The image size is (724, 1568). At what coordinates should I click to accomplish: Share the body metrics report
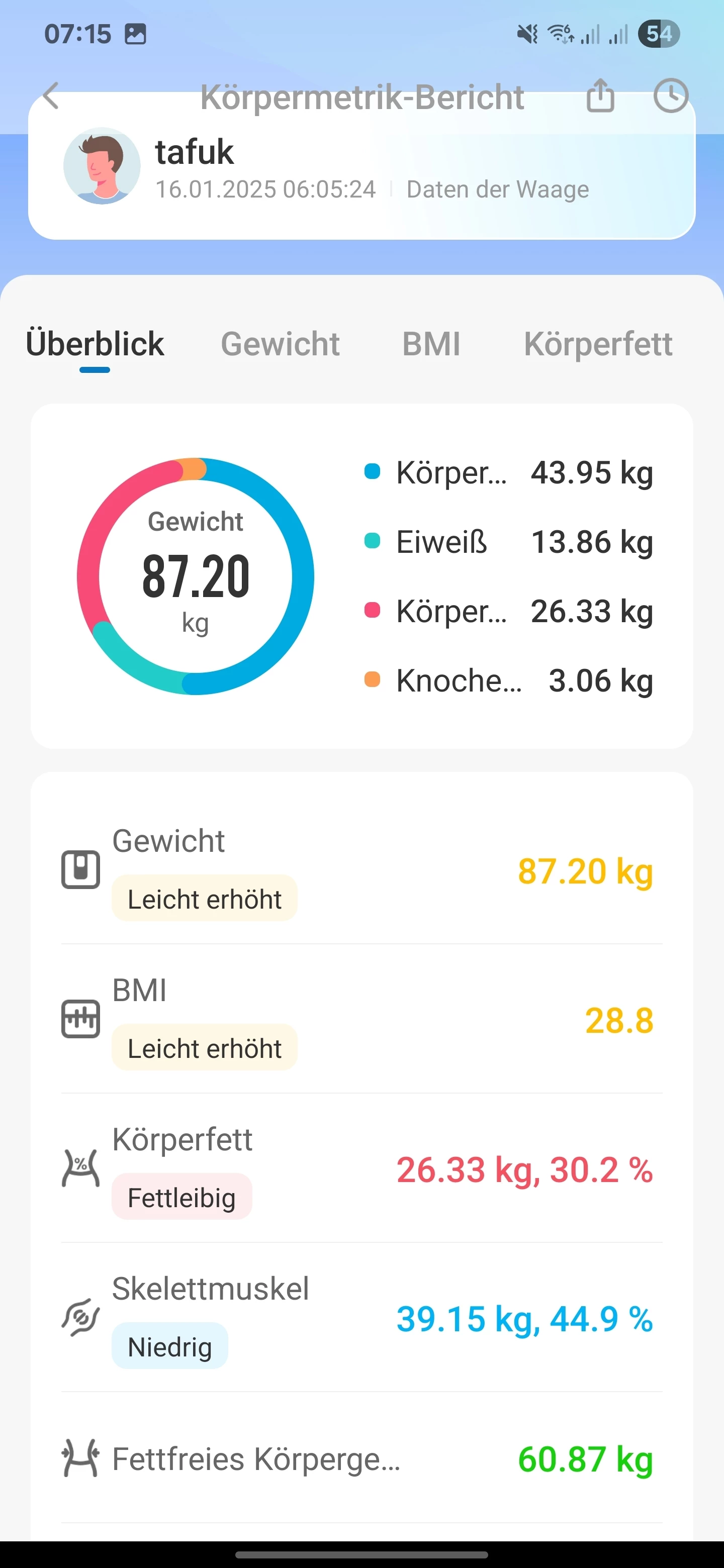[x=600, y=95]
